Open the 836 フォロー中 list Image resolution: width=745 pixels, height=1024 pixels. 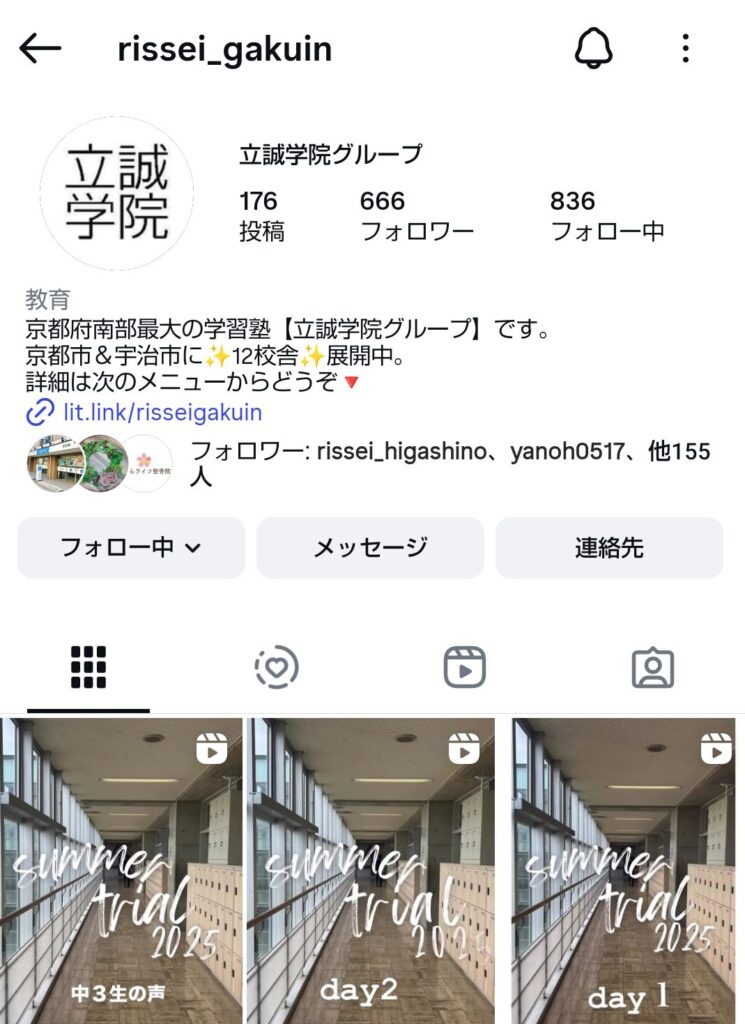coord(607,216)
